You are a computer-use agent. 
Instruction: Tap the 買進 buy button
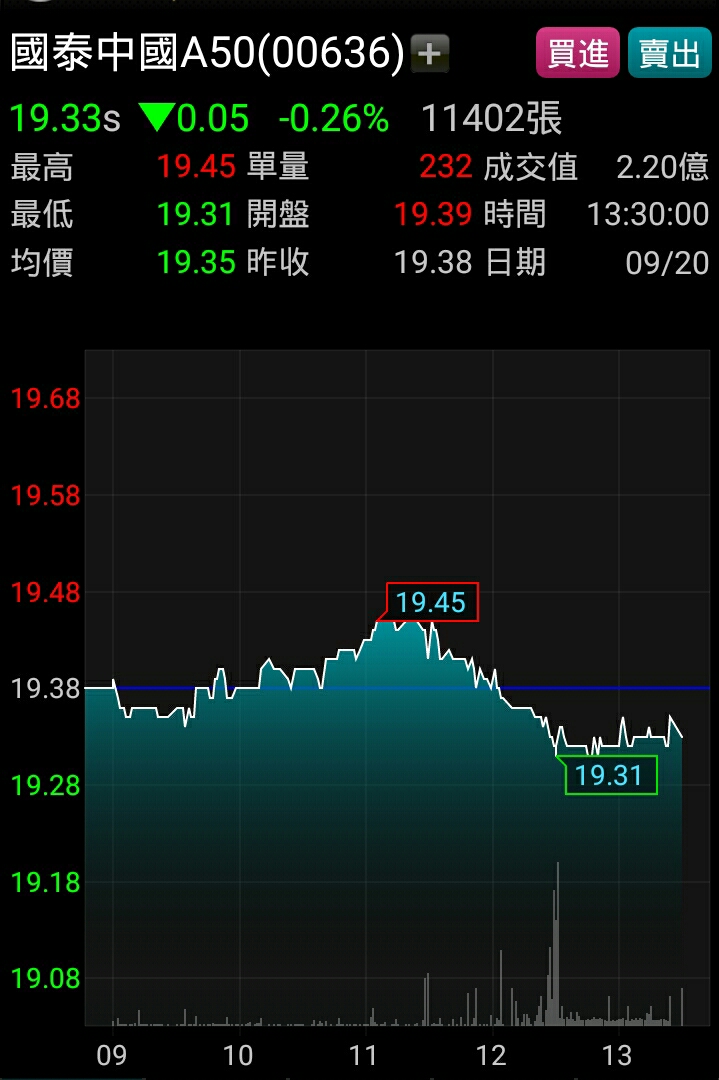coord(577,53)
